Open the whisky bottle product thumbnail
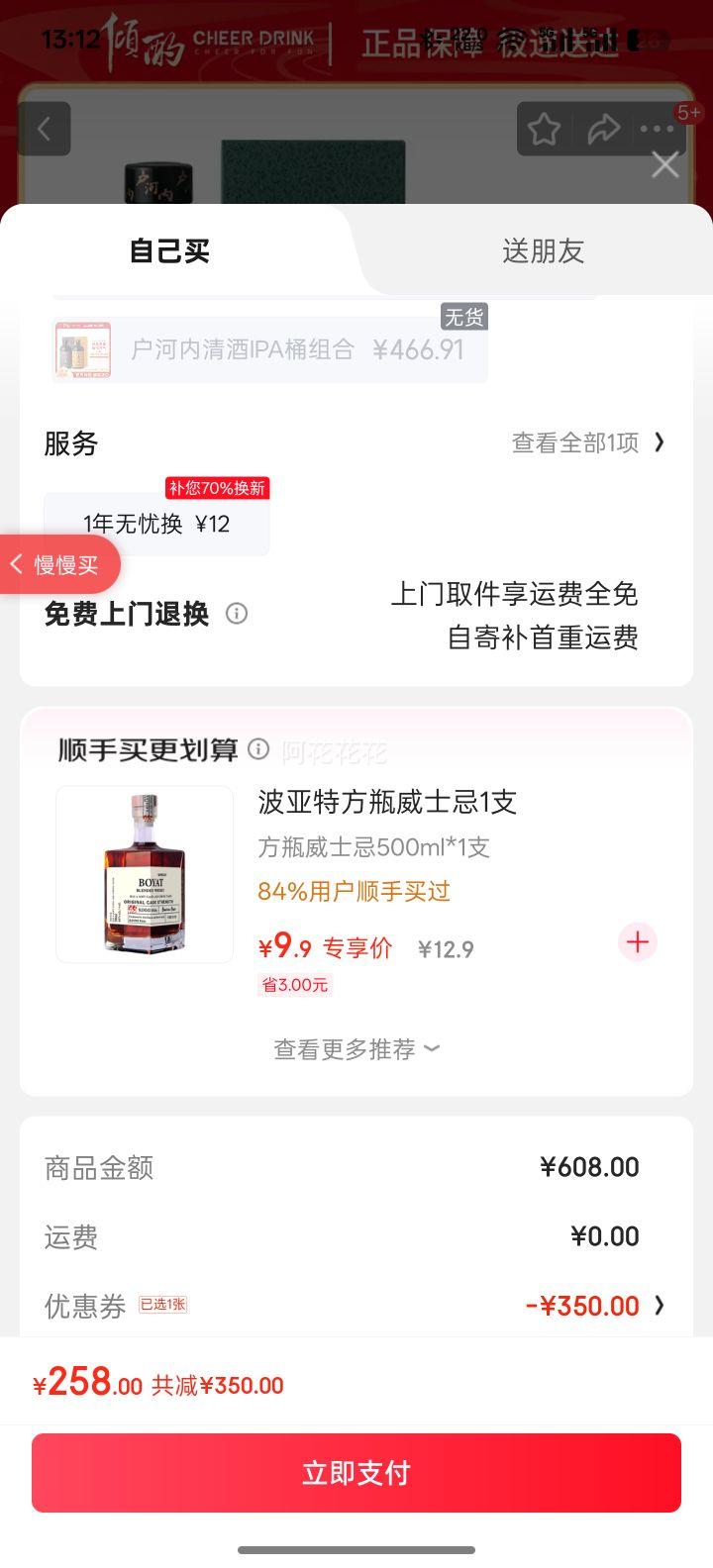The image size is (713, 1568). click(x=144, y=873)
